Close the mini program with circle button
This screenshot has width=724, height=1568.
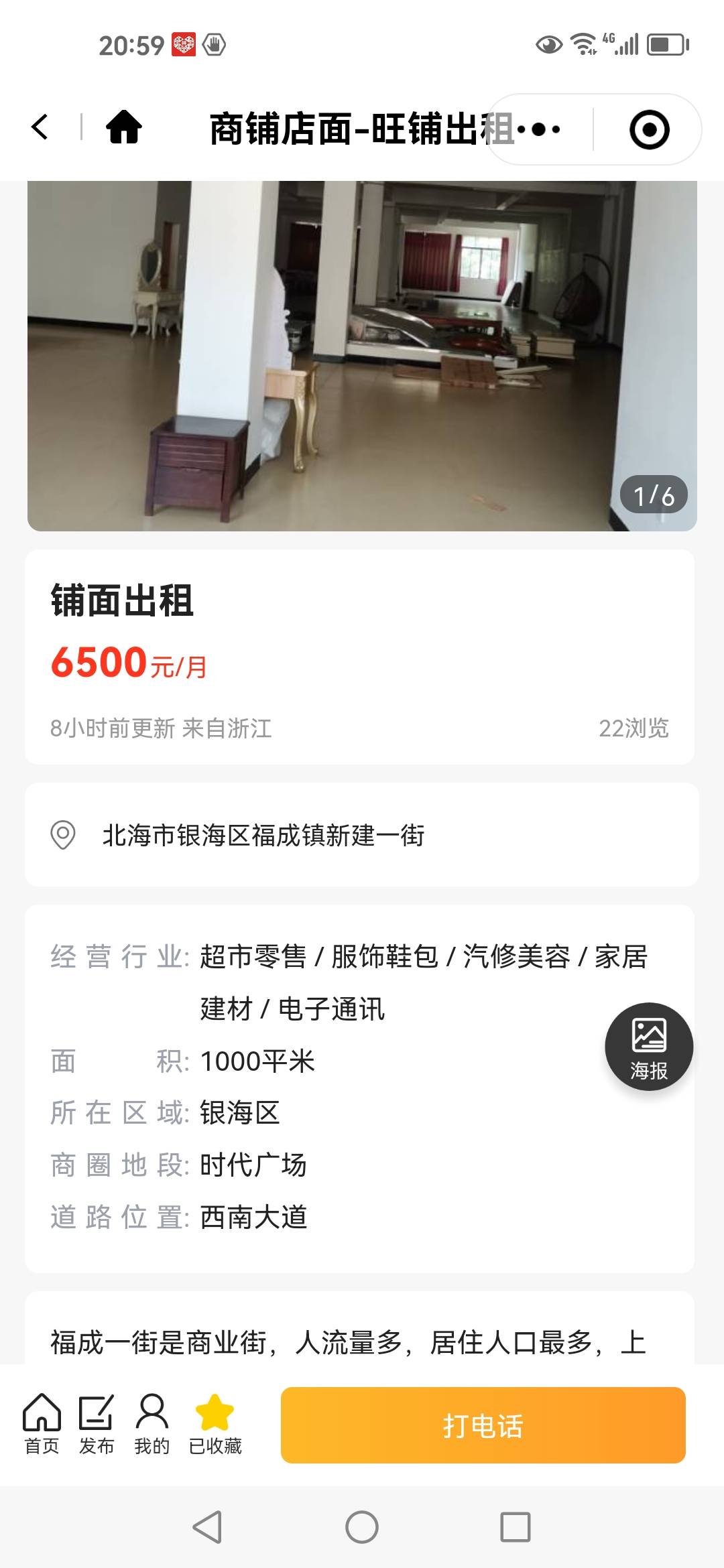[x=649, y=129]
